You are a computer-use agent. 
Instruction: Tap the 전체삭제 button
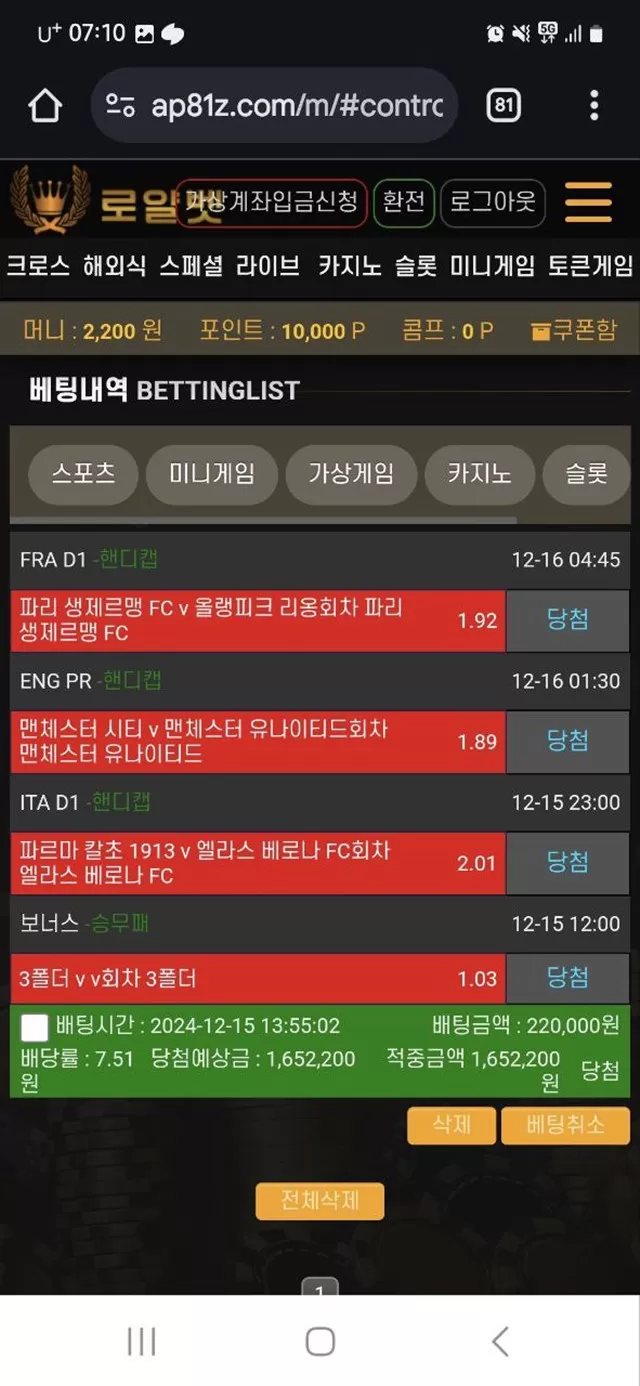(319, 1200)
